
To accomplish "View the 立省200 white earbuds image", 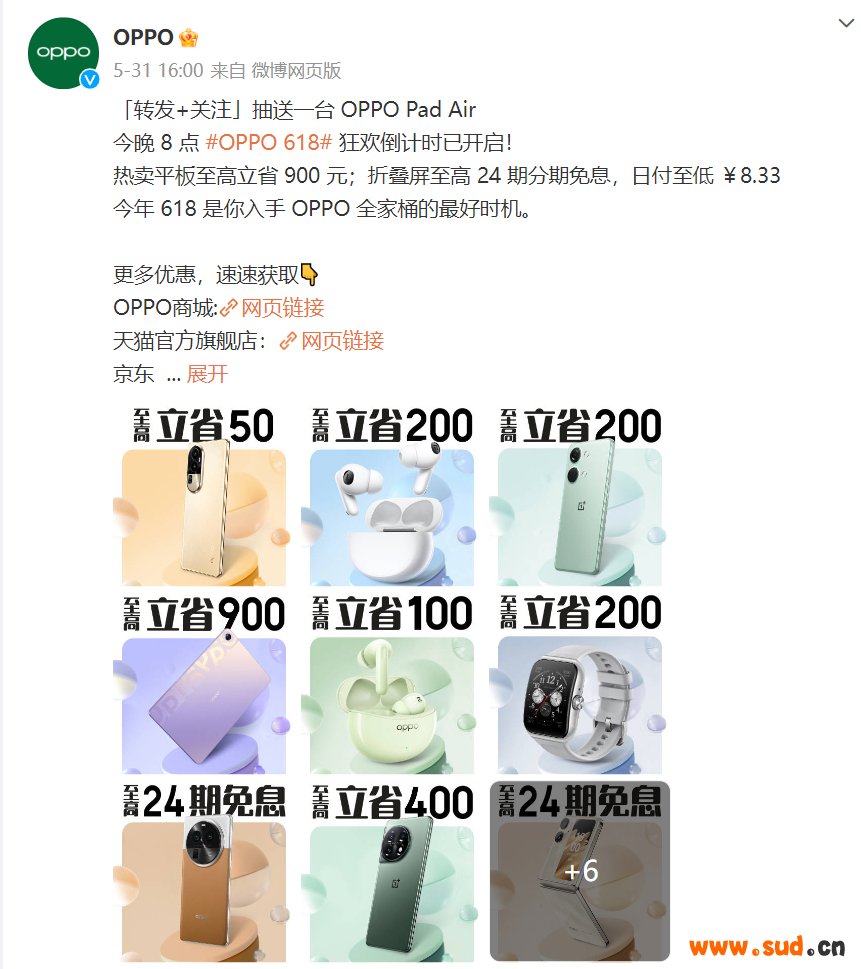I will (392, 496).
